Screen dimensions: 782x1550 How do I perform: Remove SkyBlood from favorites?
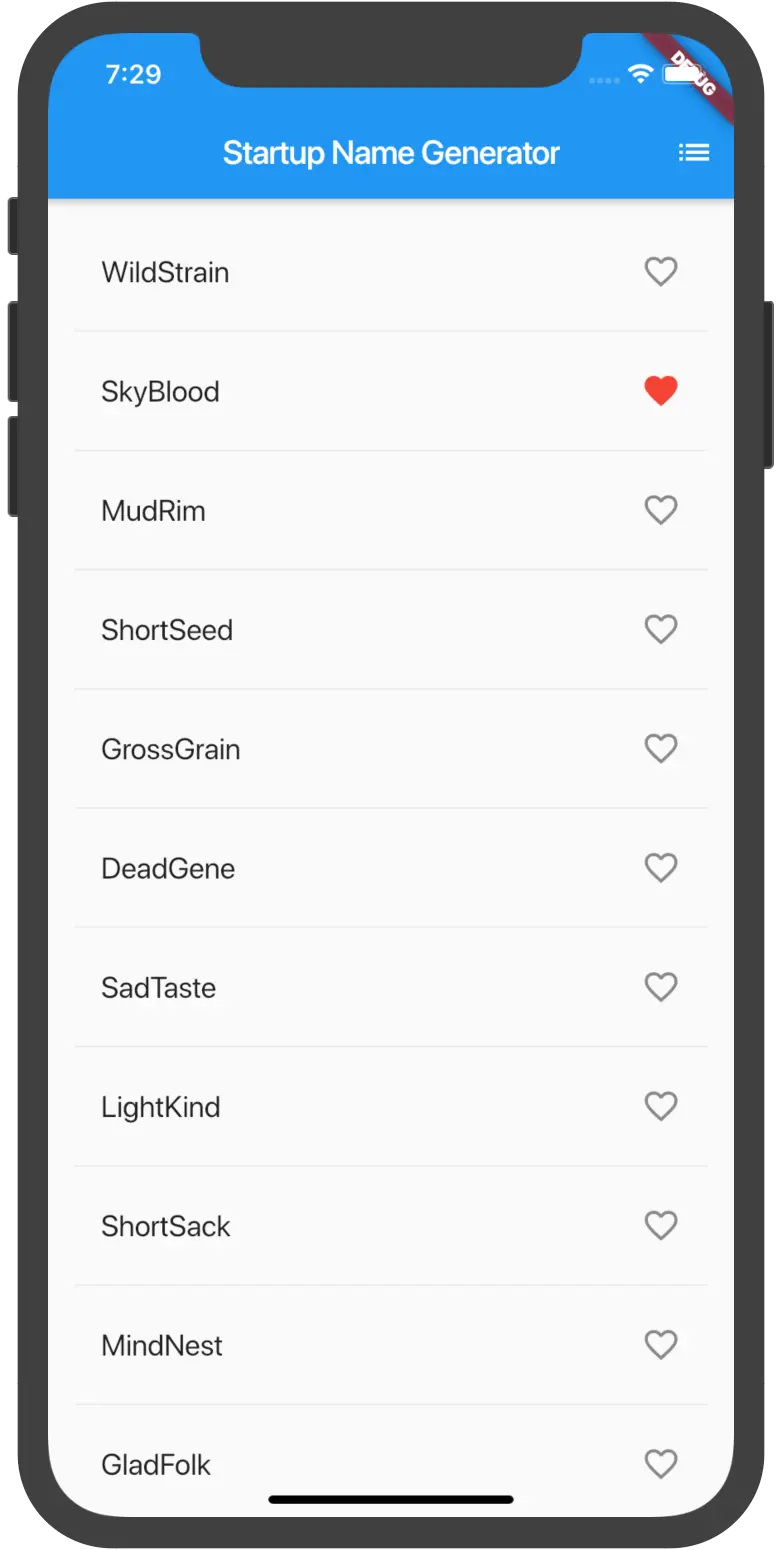(x=660, y=391)
